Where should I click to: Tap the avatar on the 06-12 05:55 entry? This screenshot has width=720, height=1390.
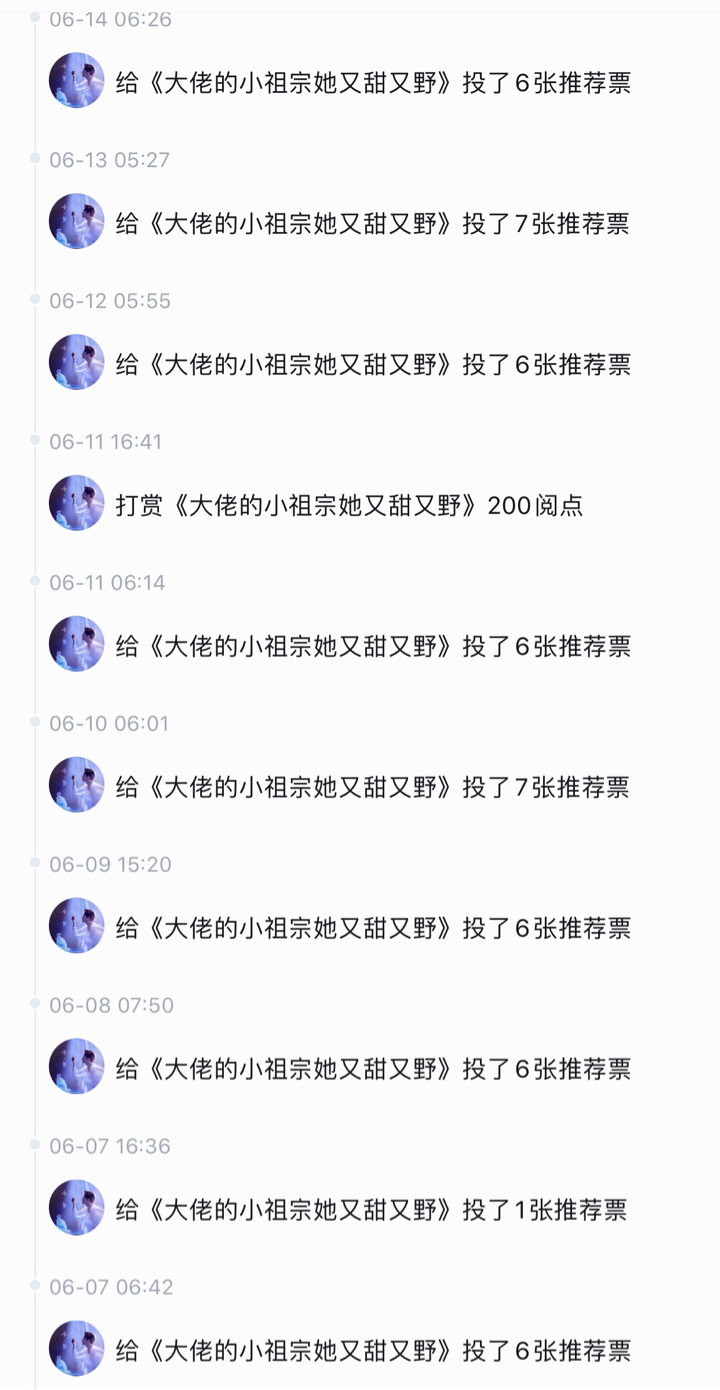[x=77, y=362]
